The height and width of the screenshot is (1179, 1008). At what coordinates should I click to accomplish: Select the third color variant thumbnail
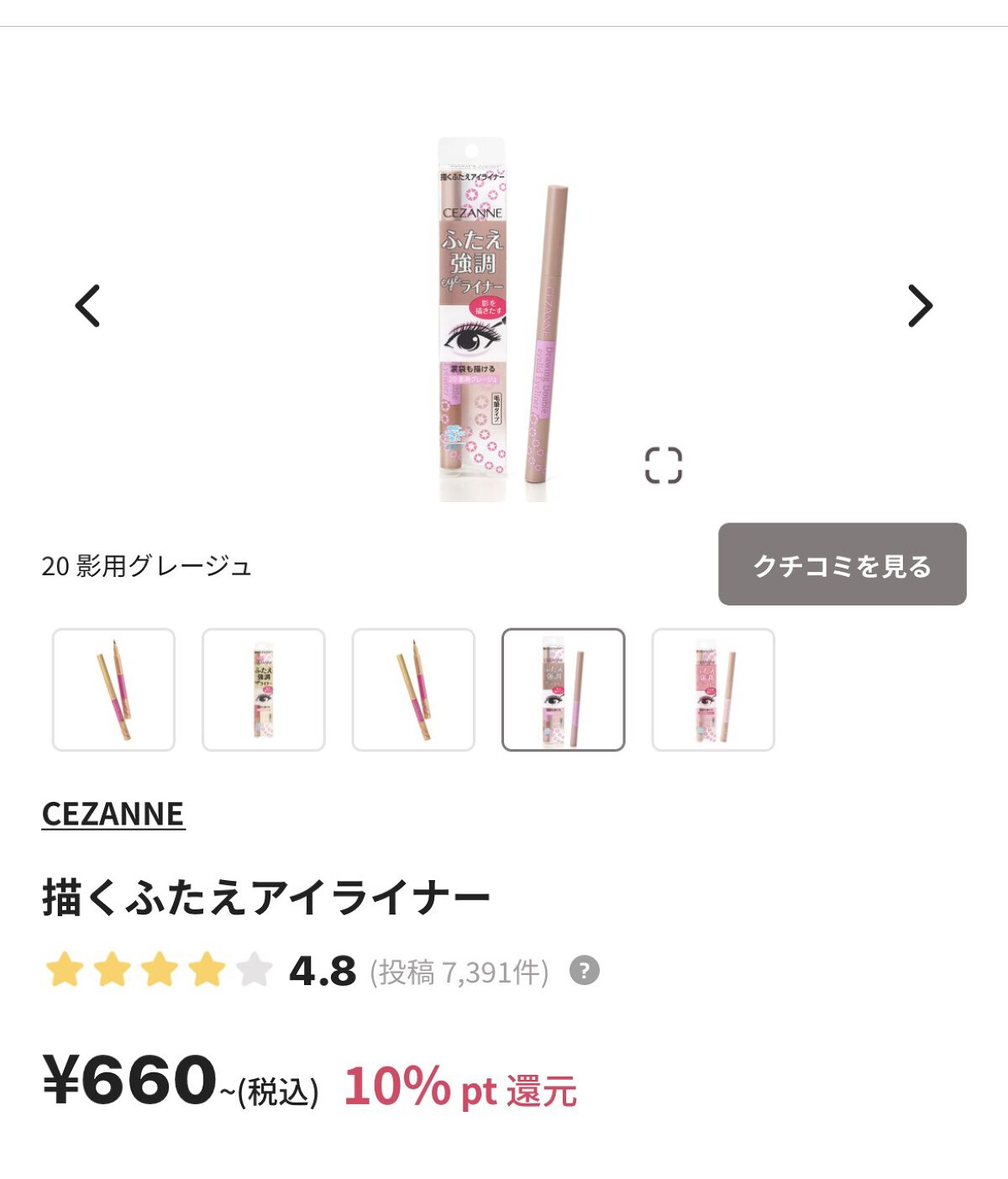click(413, 689)
